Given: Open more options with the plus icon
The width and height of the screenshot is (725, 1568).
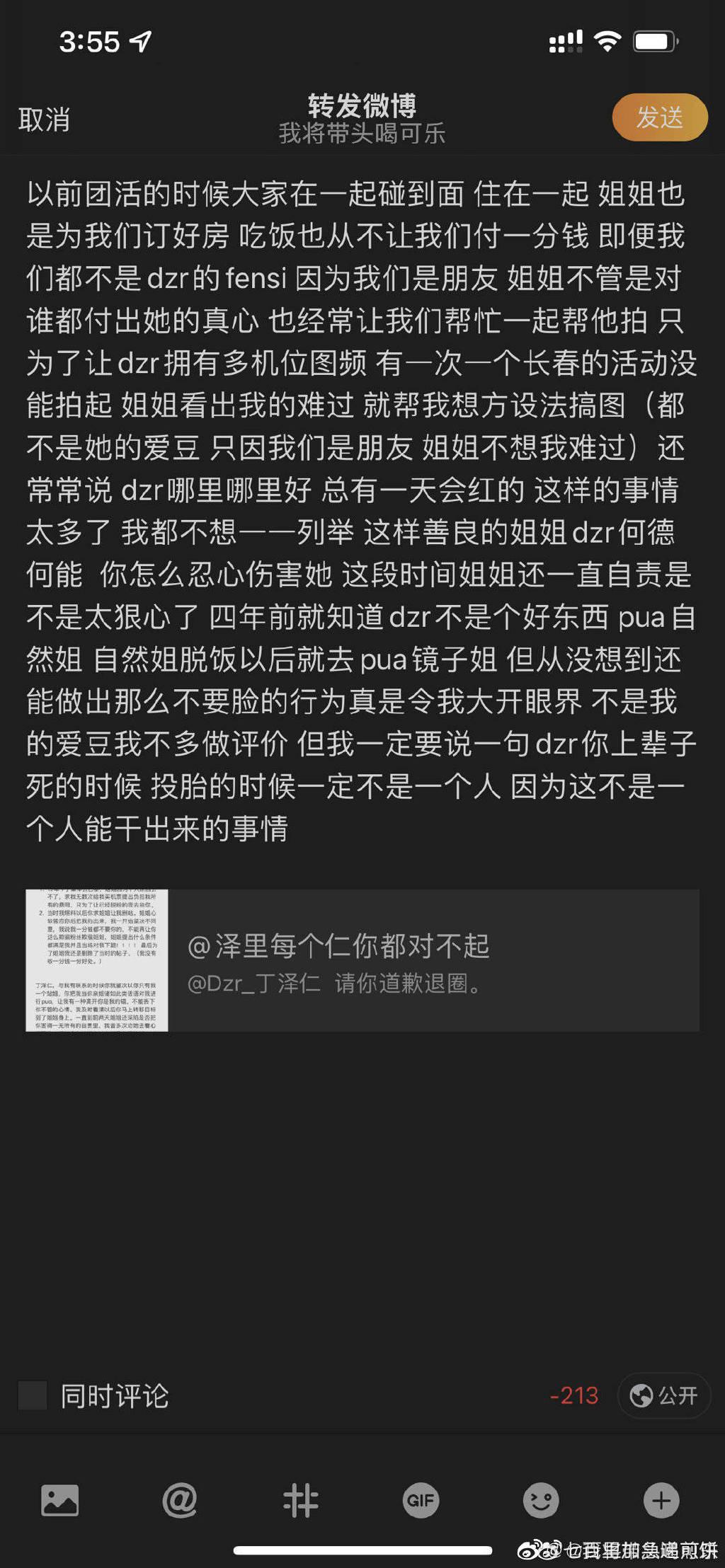Looking at the screenshot, I should click(661, 1500).
